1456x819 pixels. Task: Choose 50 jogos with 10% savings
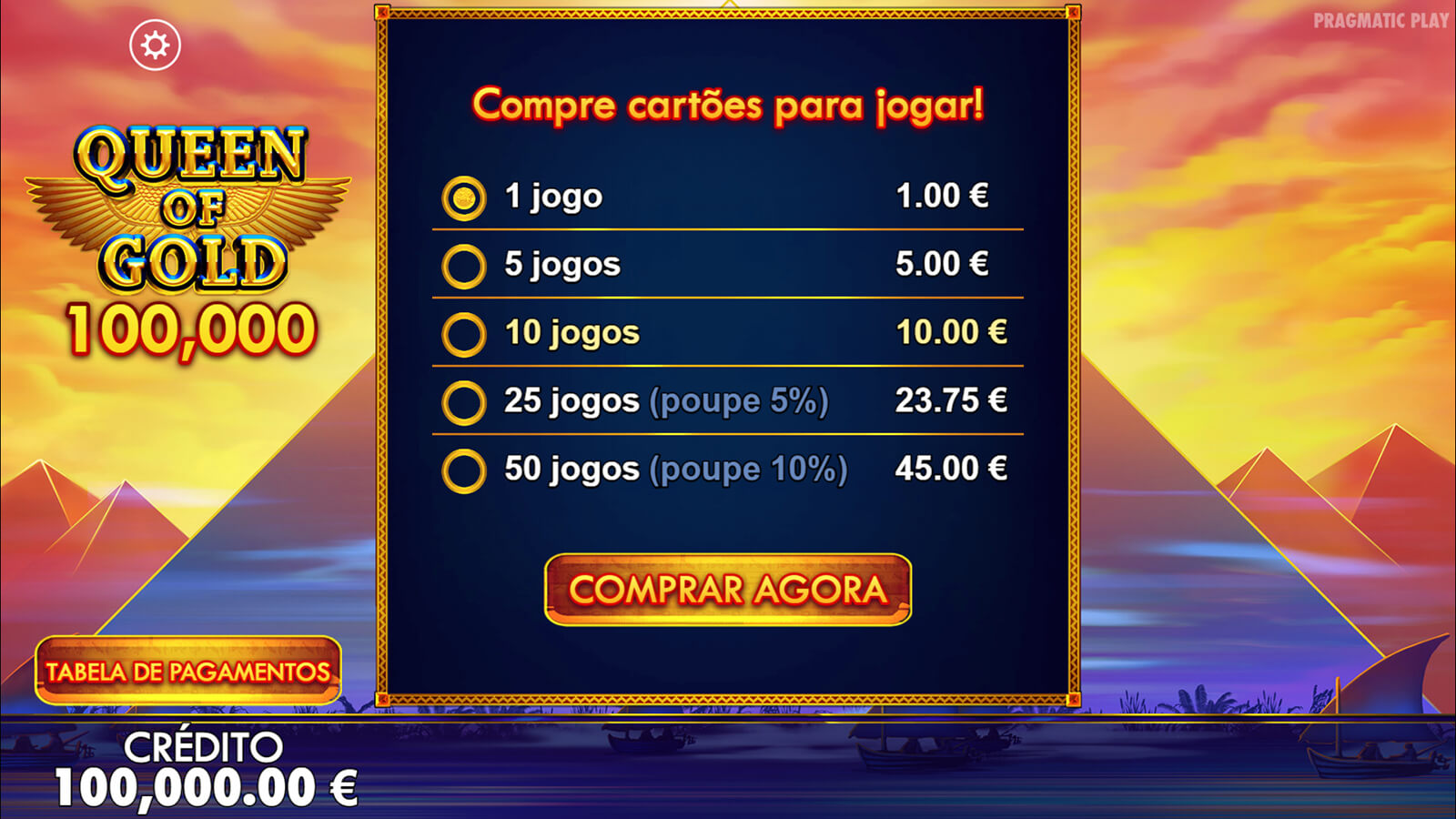click(x=464, y=470)
